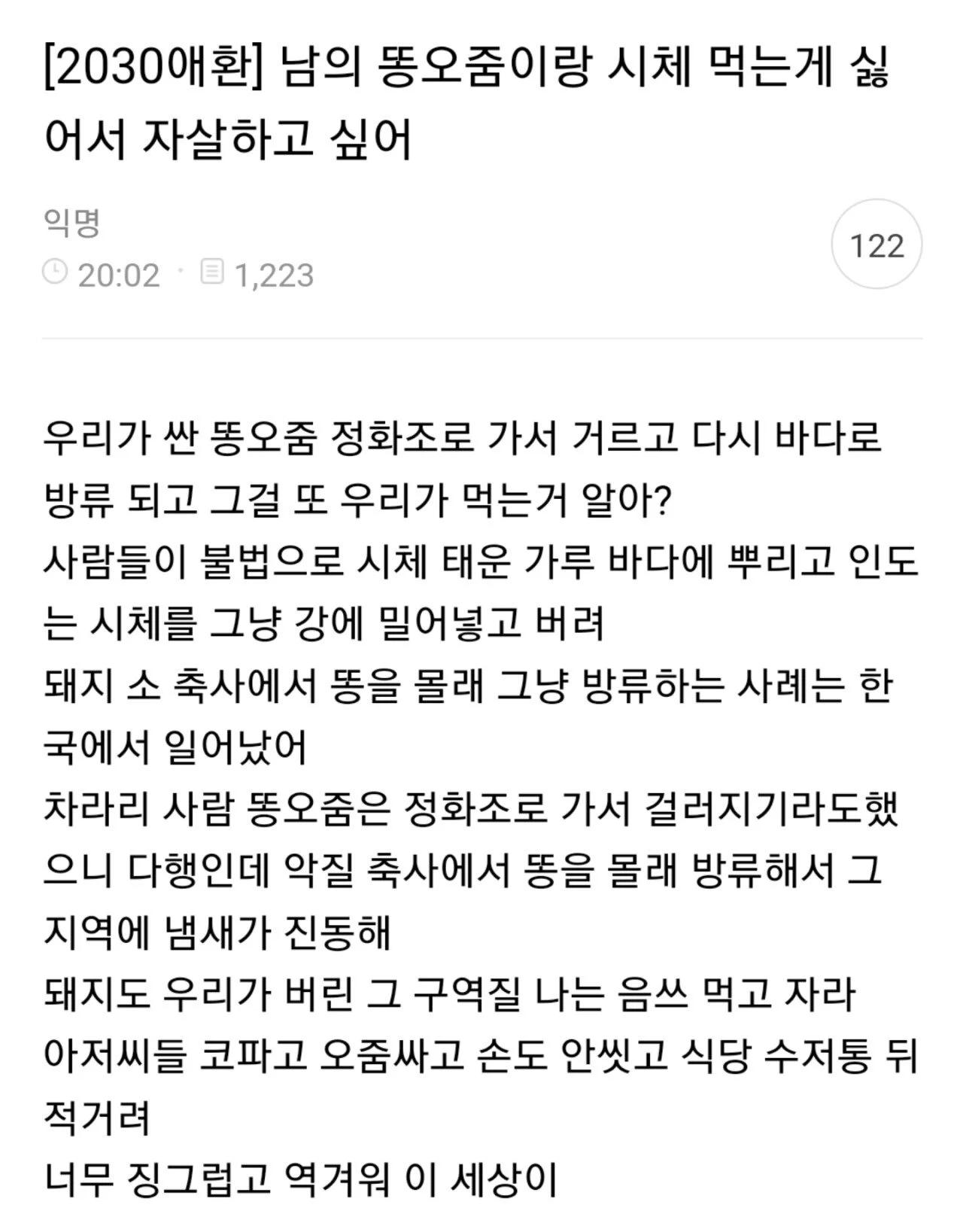The image size is (963, 1232).
Task: Open the 122 comments bubble
Action: tap(876, 245)
